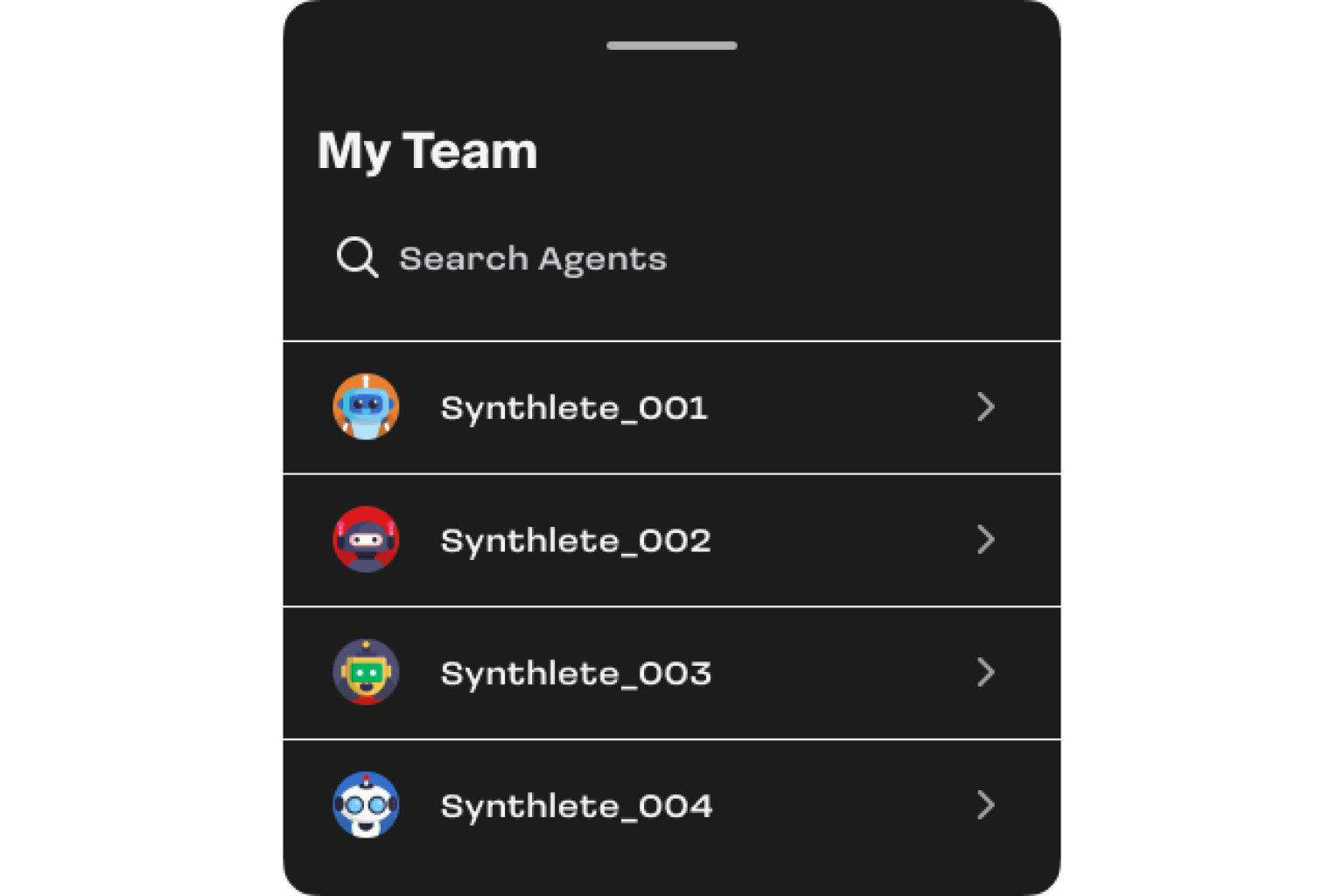Open the Synthlete_001 agent row
The height and width of the screenshot is (896, 1344).
(670, 408)
